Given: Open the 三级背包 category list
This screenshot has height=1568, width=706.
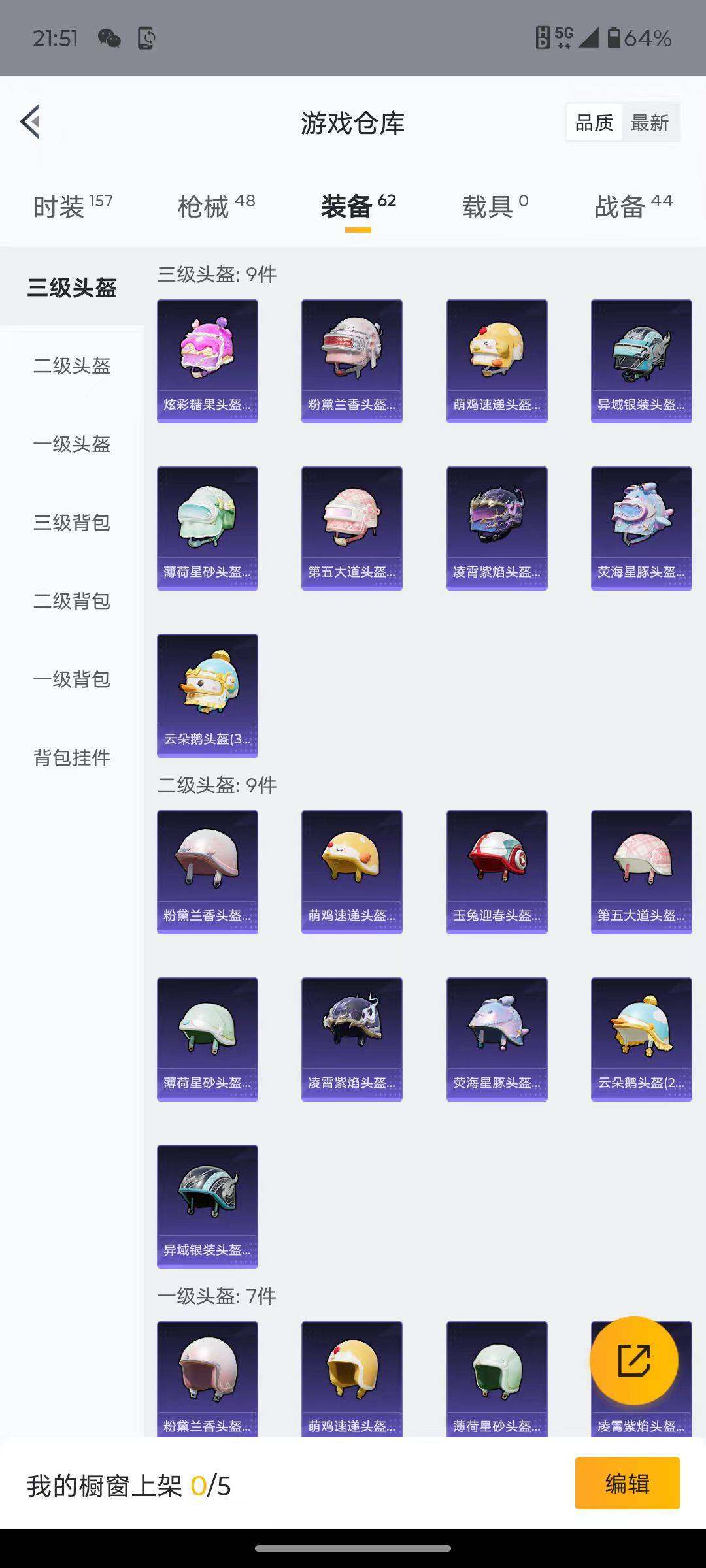Looking at the screenshot, I should click(x=72, y=523).
